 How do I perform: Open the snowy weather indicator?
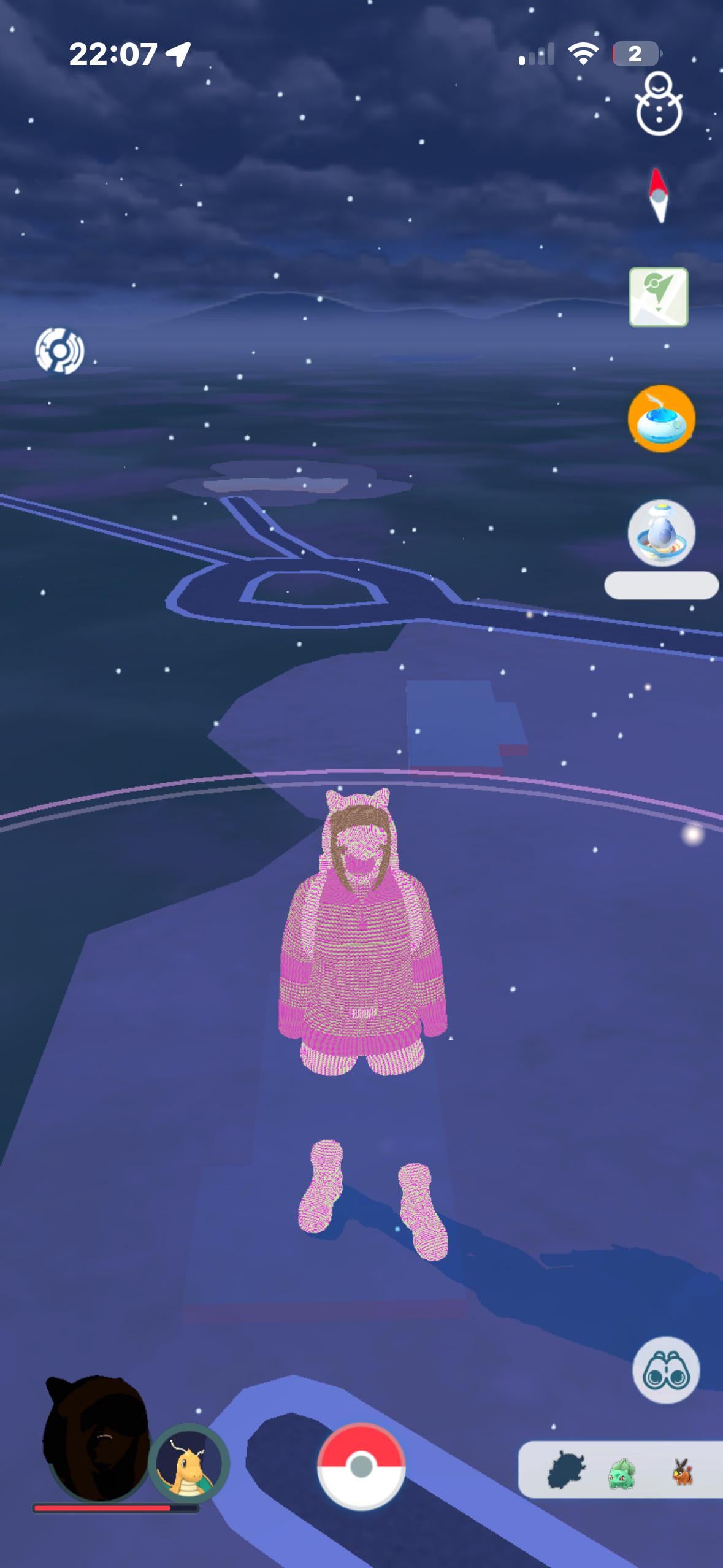click(x=659, y=104)
